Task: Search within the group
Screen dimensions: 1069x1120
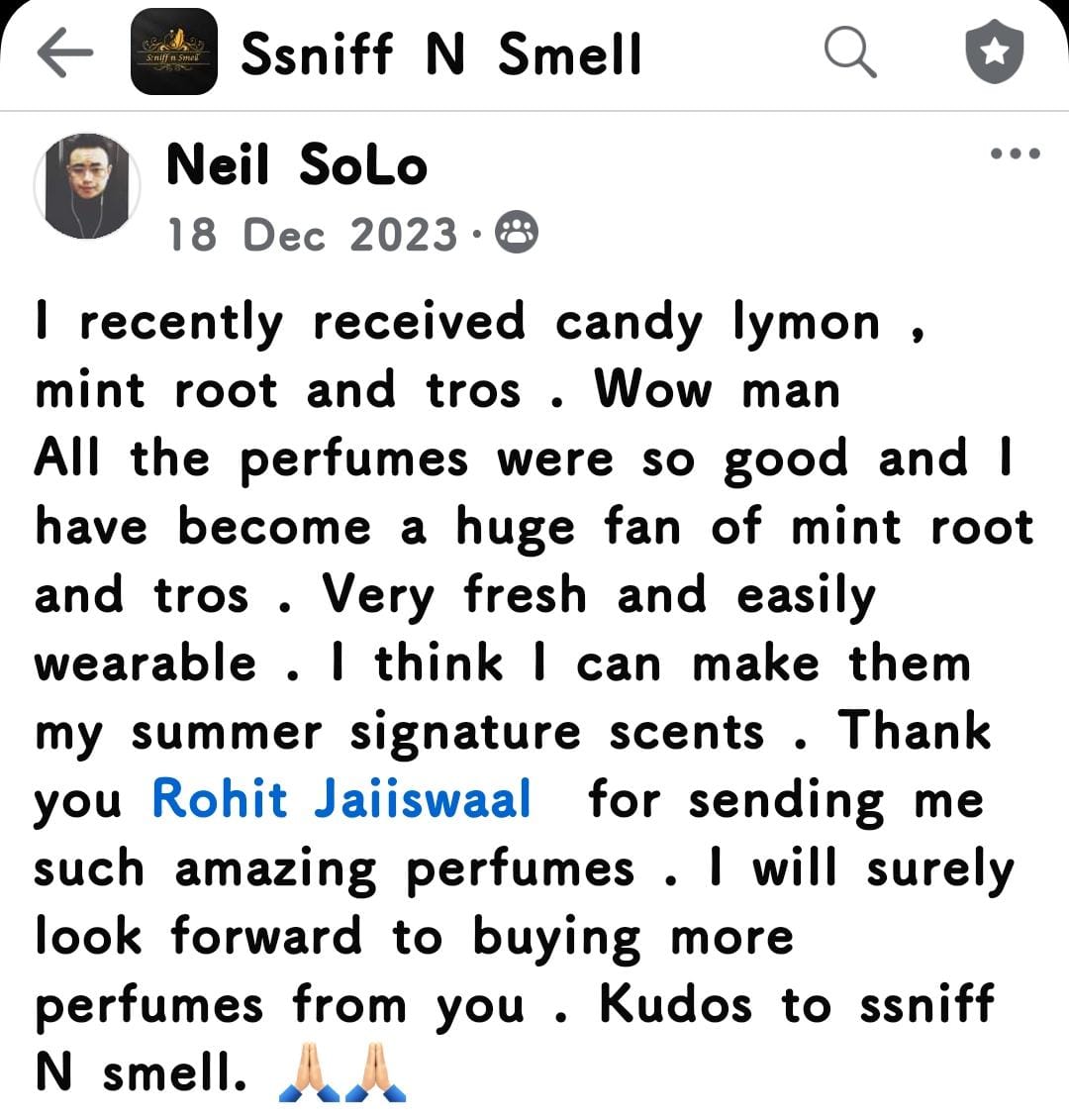Action: [x=850, y=53]
